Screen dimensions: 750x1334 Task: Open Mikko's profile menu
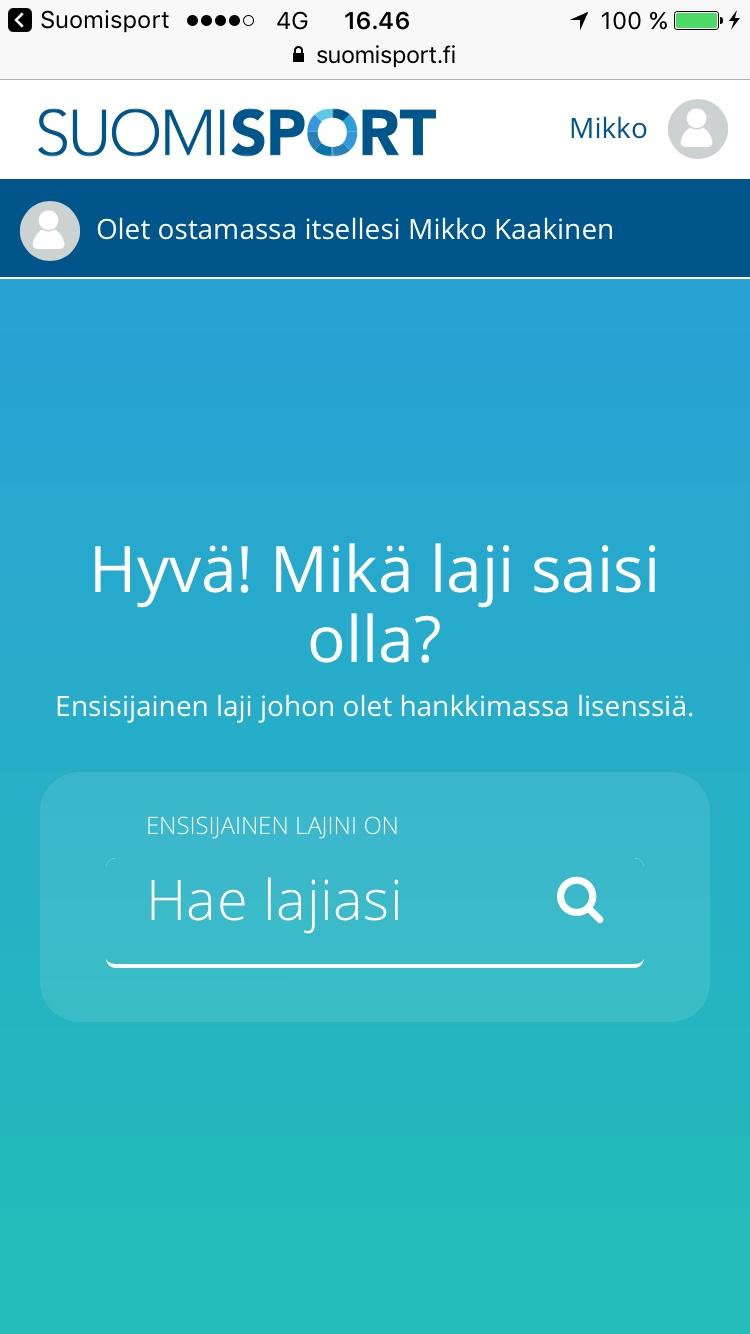[696, 129]
